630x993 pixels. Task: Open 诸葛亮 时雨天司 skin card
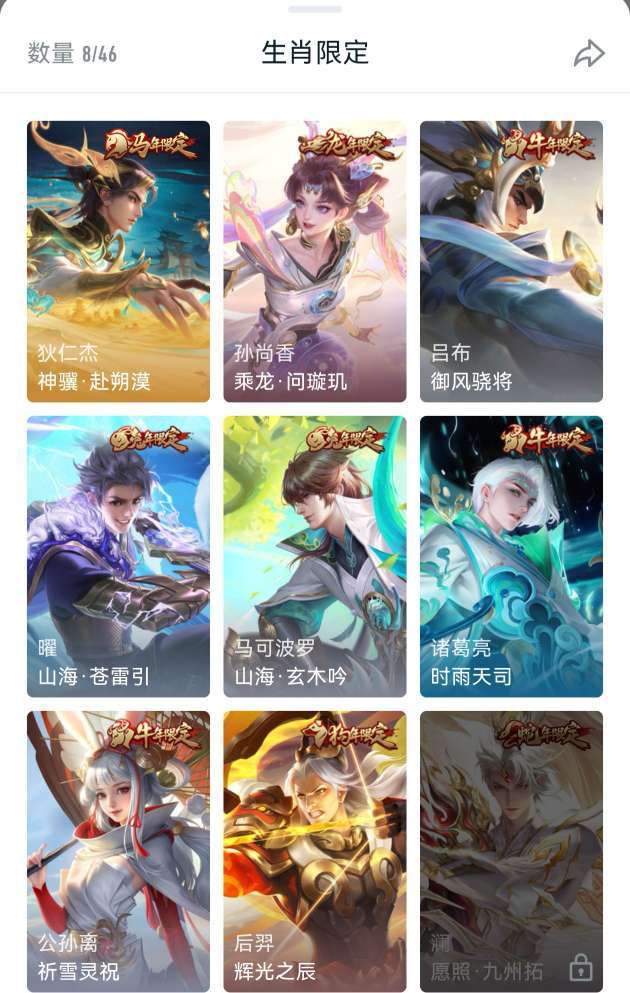pyautogui.click(x=512, y=557)
